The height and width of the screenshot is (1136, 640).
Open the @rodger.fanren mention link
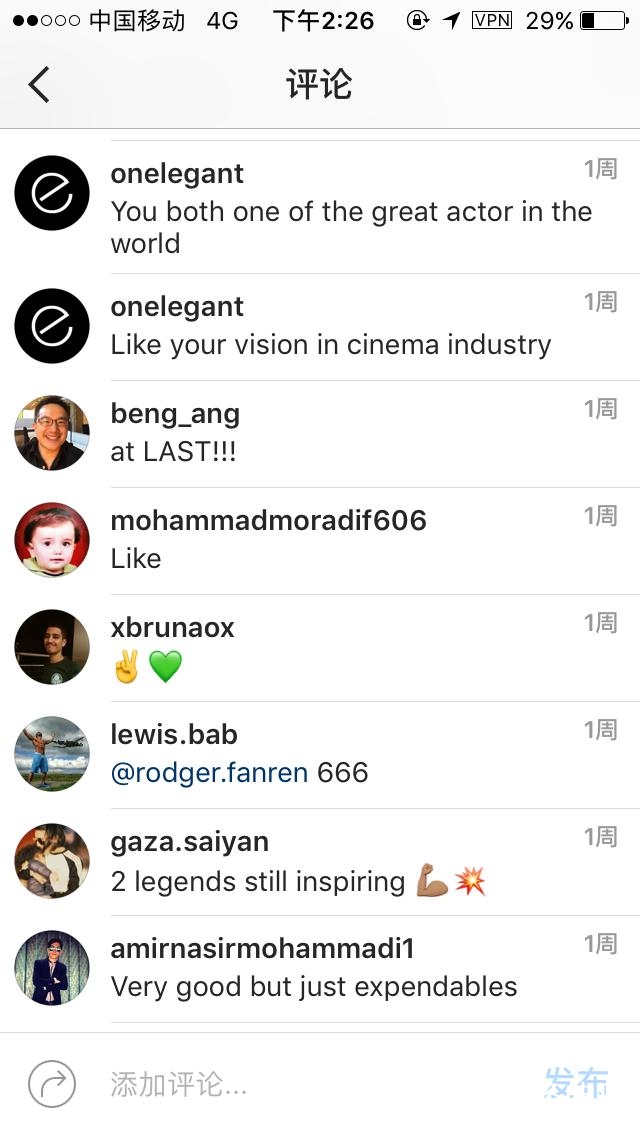pyautogui.click(x=209, y=773)
